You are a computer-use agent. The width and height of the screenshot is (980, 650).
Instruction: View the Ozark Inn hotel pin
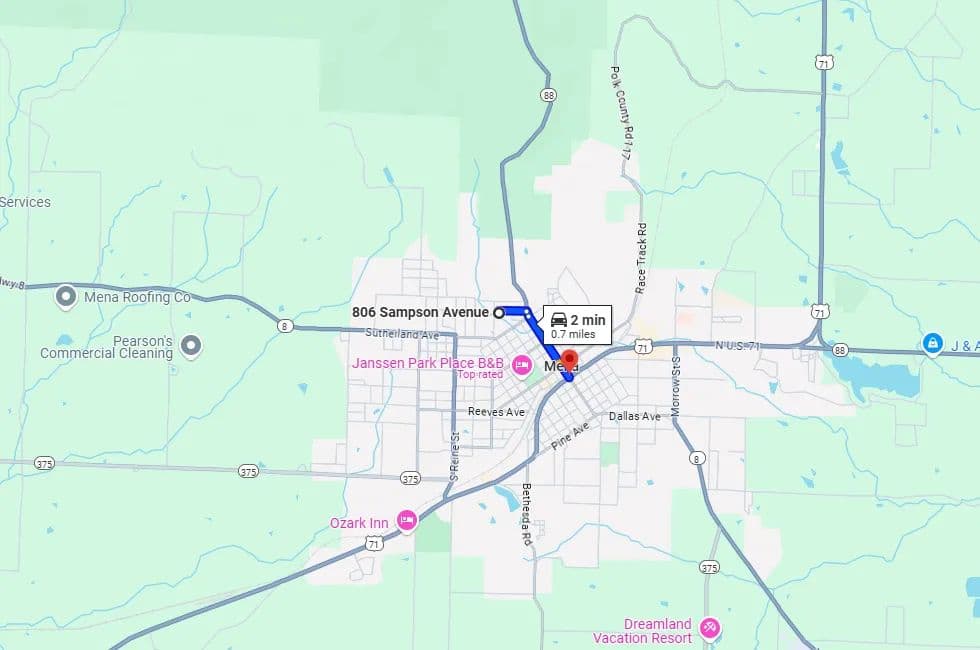(x=406, y=520)
